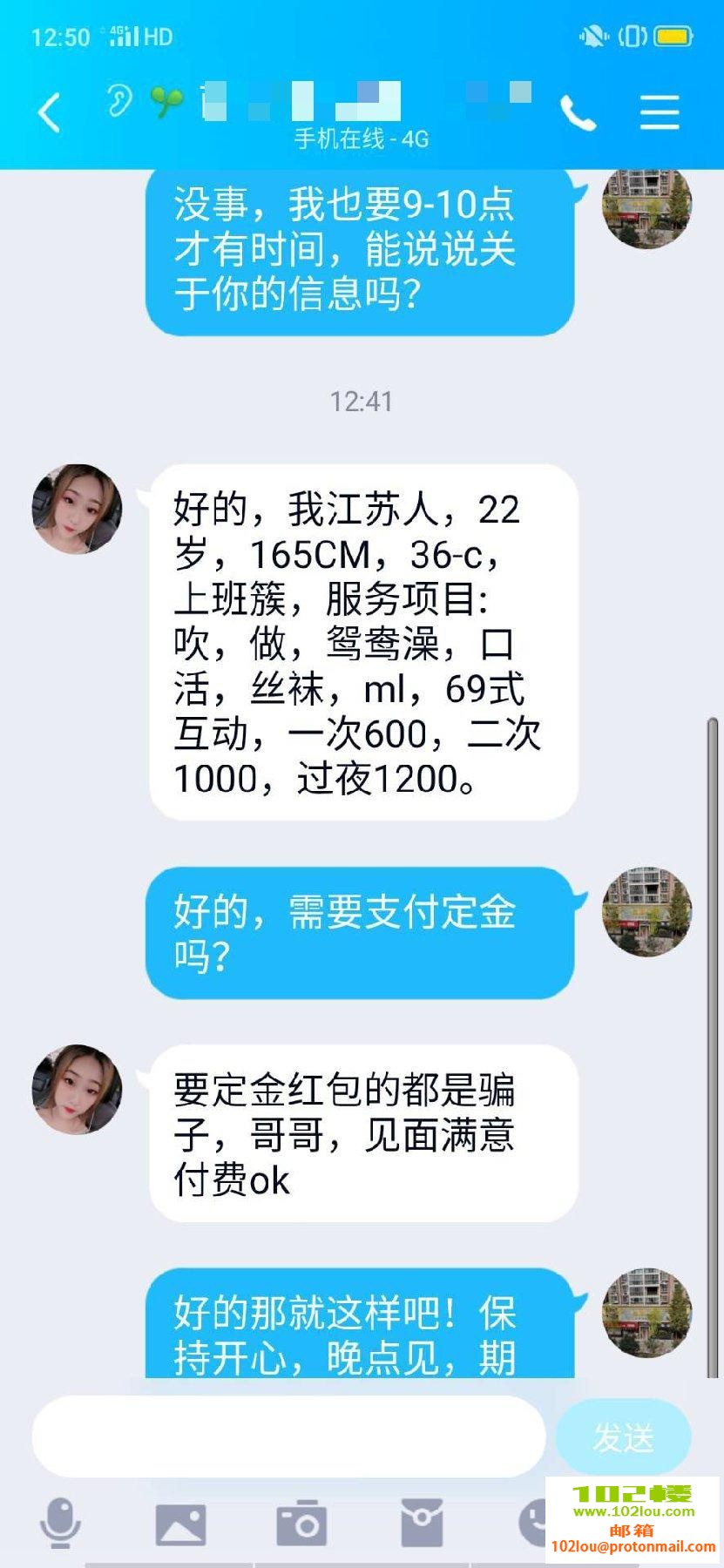Tap the muted speaker icon in status bar
The width and height of the screenshot is (724, 1568).
click(x=593, y=37)
